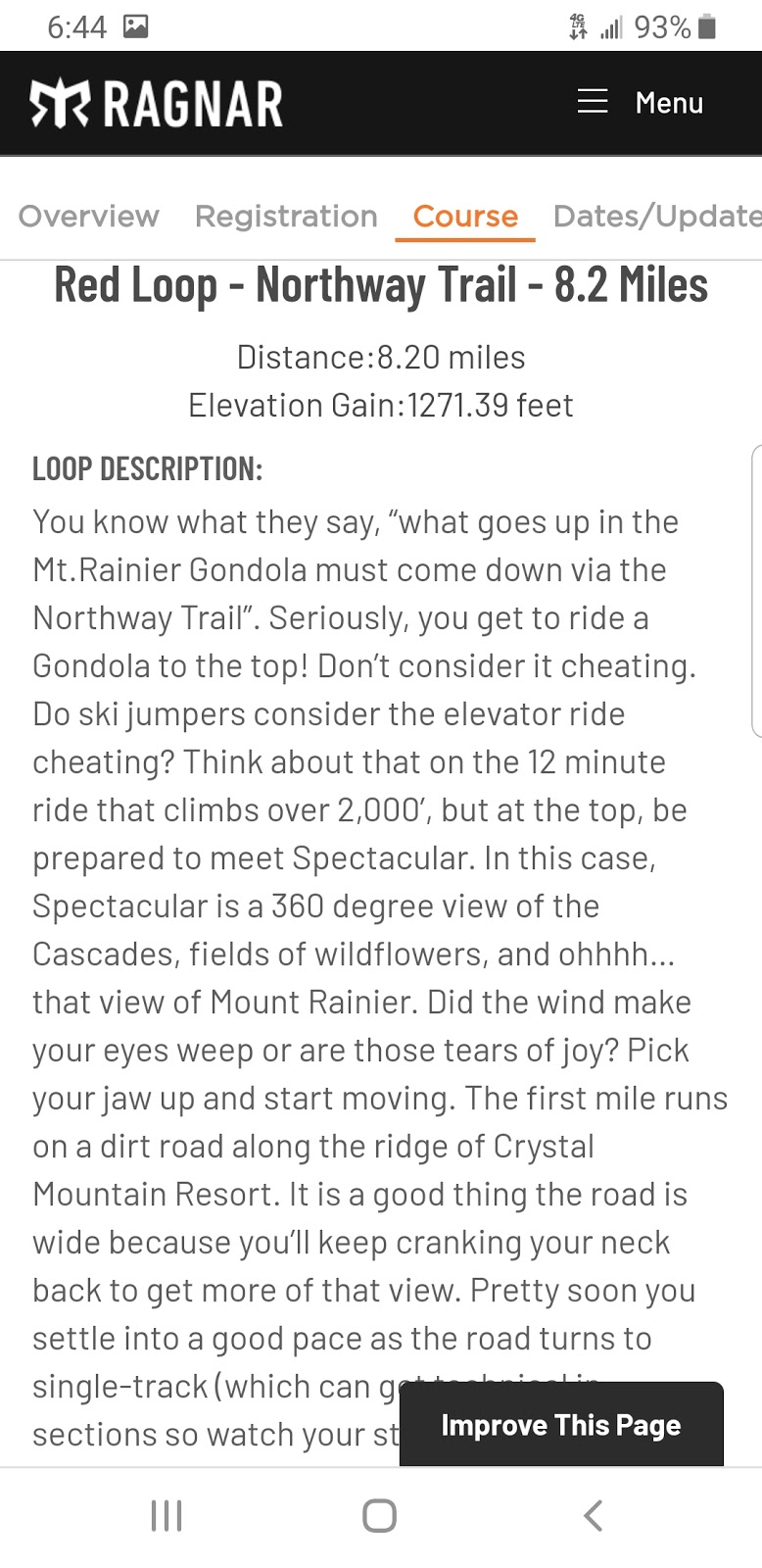Go to Ragnar homepage via logo
This screenshot has width=762, height=1568.
[157, 103]
